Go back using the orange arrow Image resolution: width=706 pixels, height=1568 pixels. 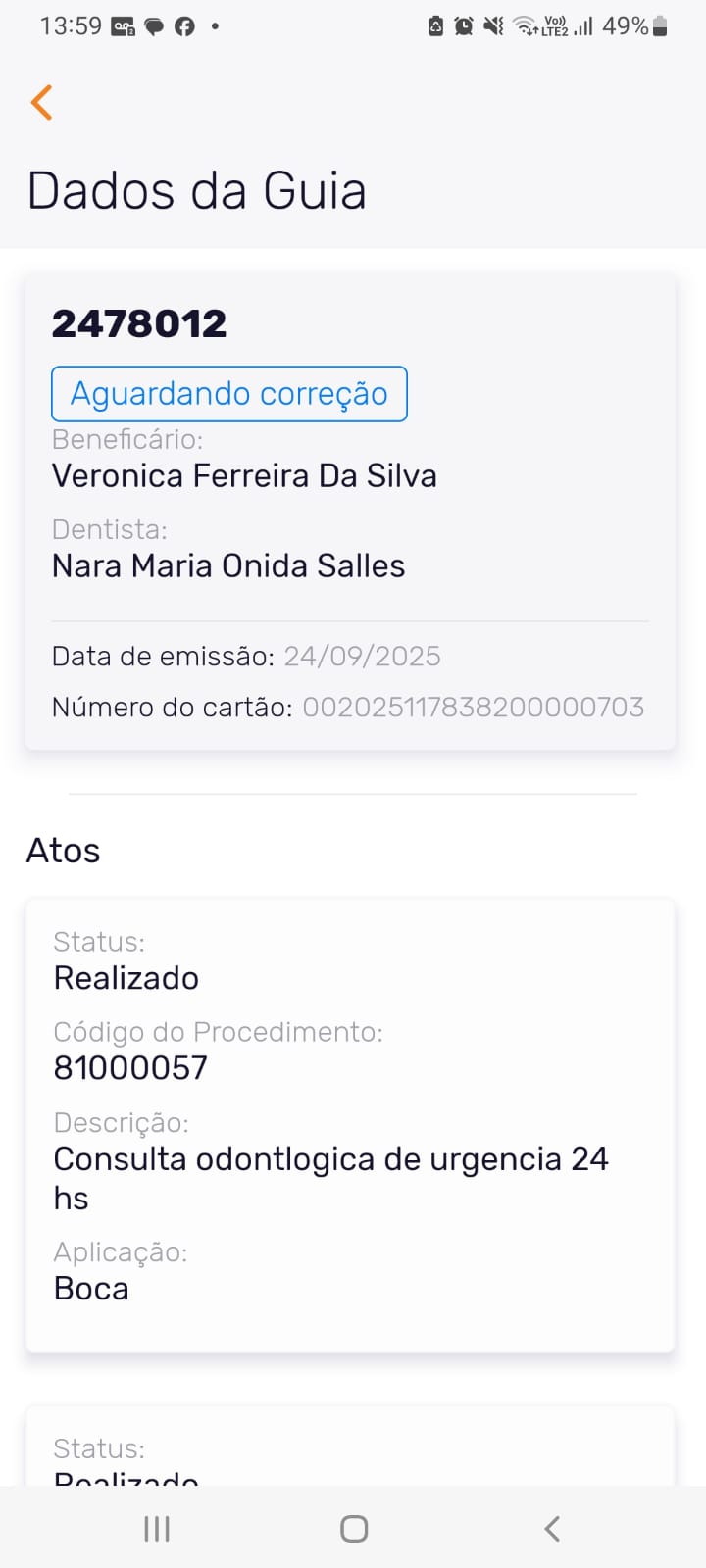(42, 102)
